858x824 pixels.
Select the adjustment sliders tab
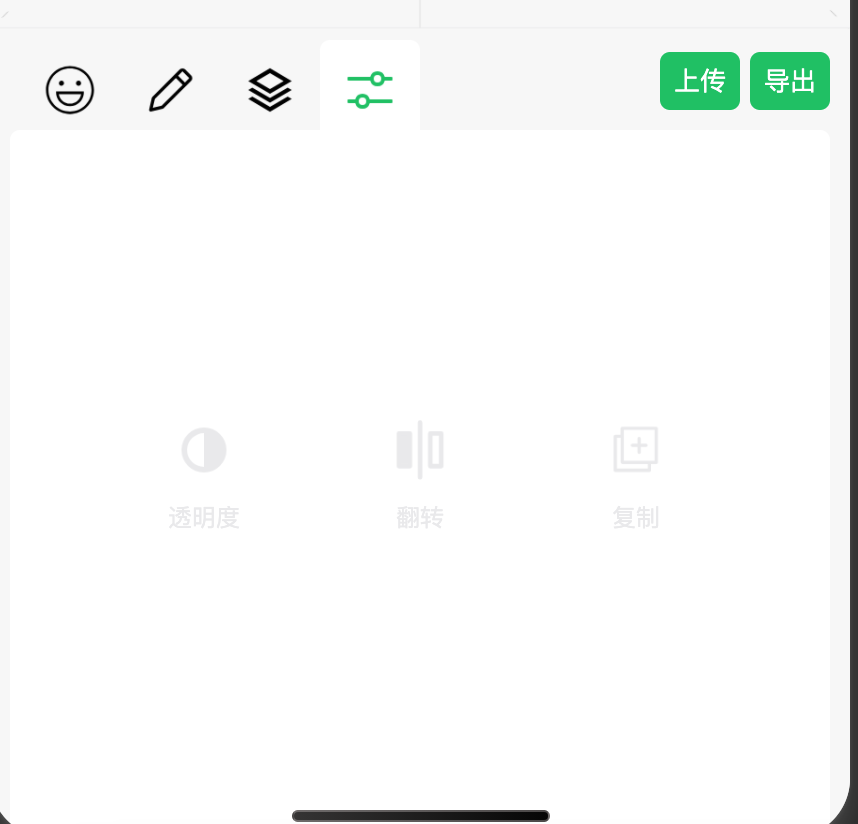370,90
